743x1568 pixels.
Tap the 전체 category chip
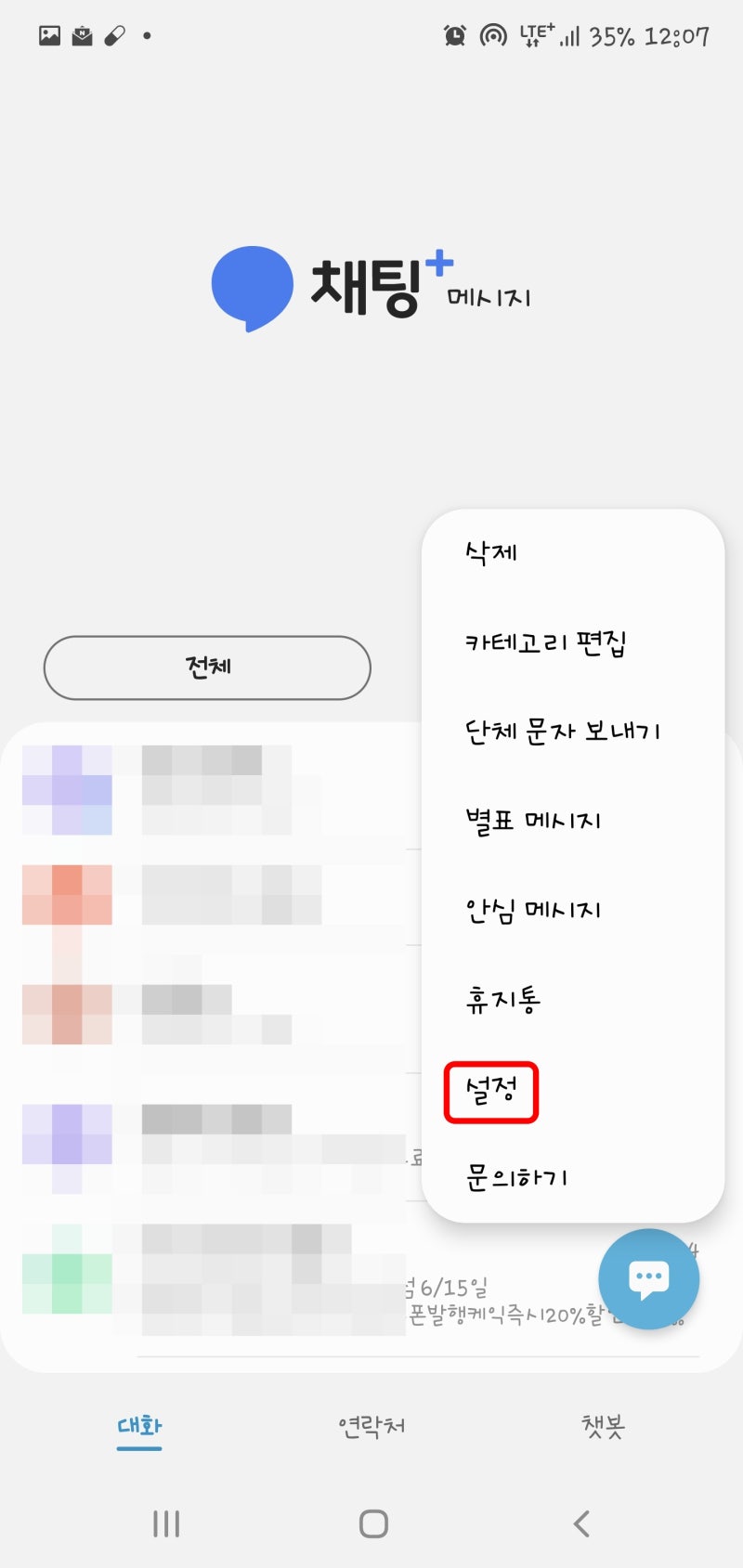click(207, 667)
